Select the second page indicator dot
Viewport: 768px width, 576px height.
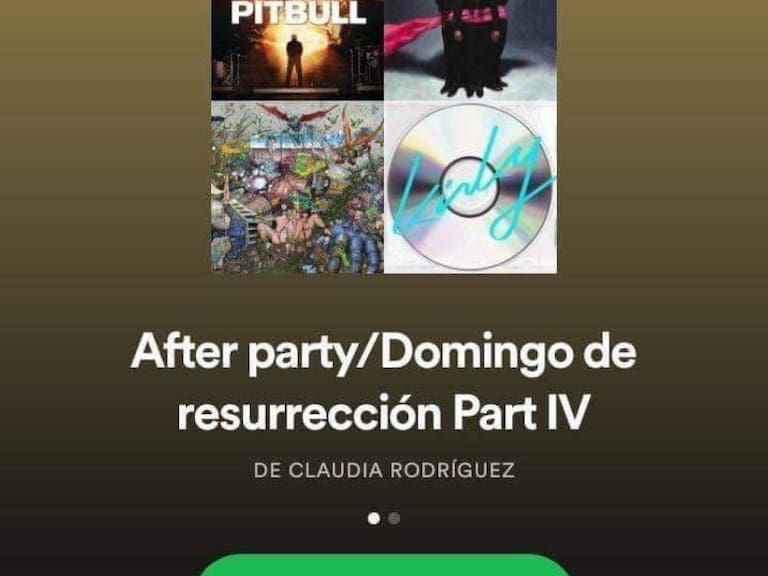tap(394, 519)
